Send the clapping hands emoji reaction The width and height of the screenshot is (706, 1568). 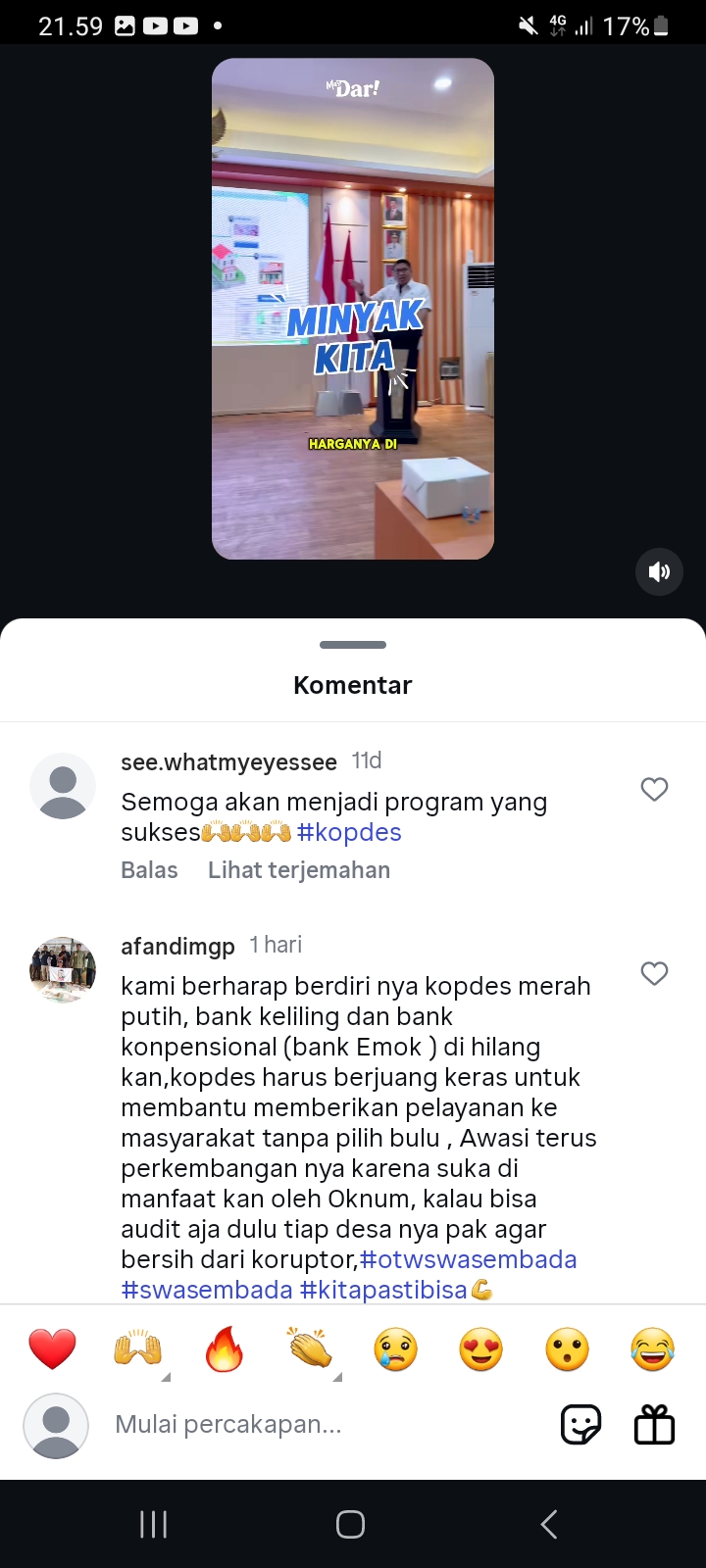pos(310,1349)
